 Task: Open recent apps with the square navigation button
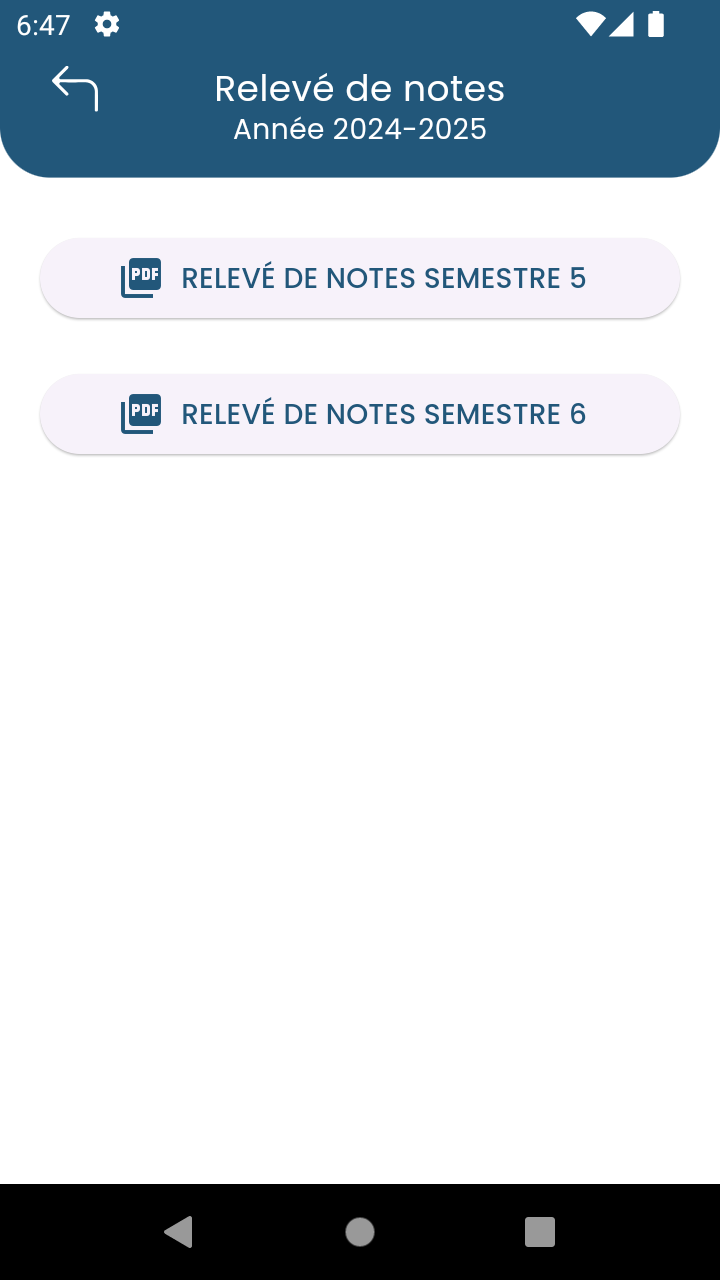click(x=539, y=1231)
